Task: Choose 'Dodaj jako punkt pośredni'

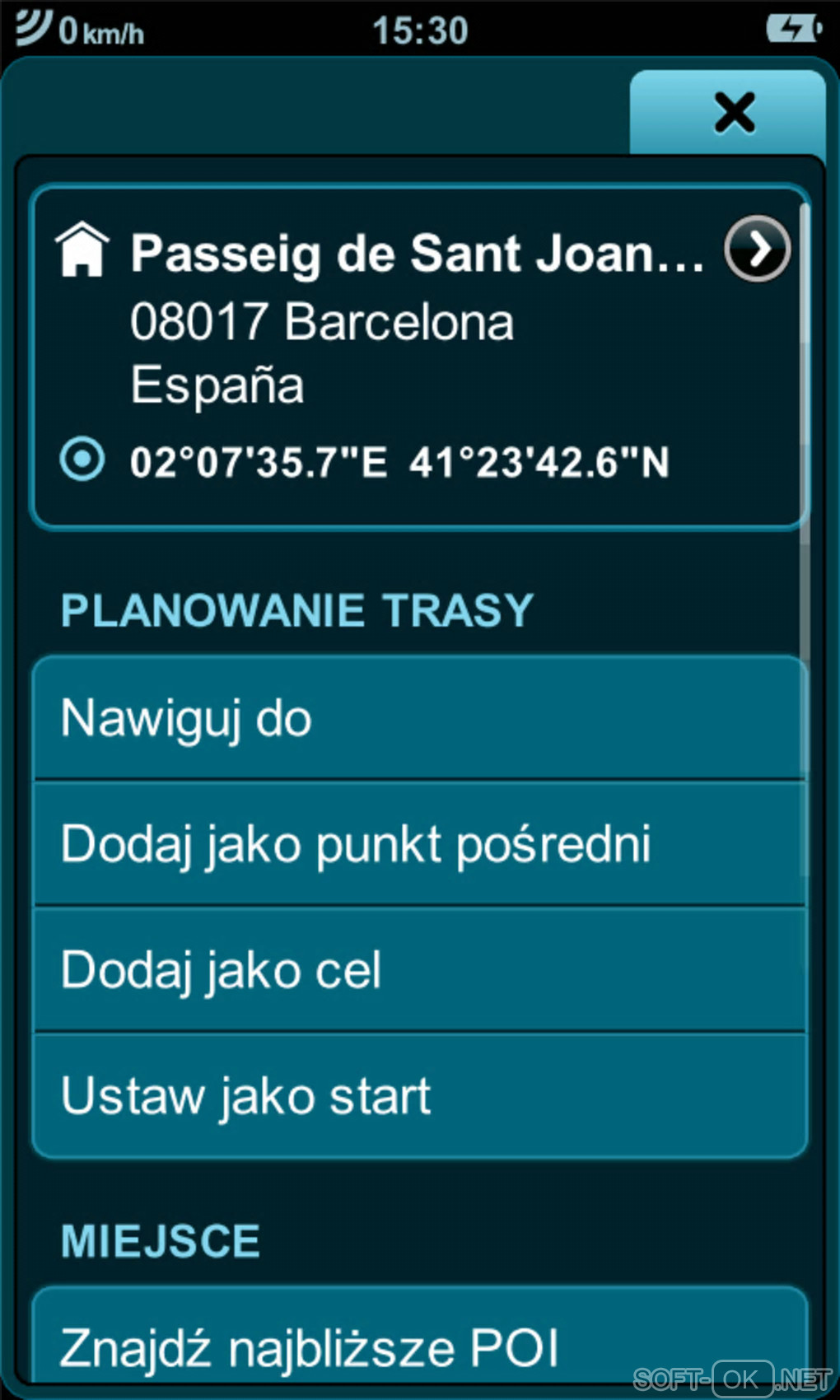Action: tap(418, 845)
